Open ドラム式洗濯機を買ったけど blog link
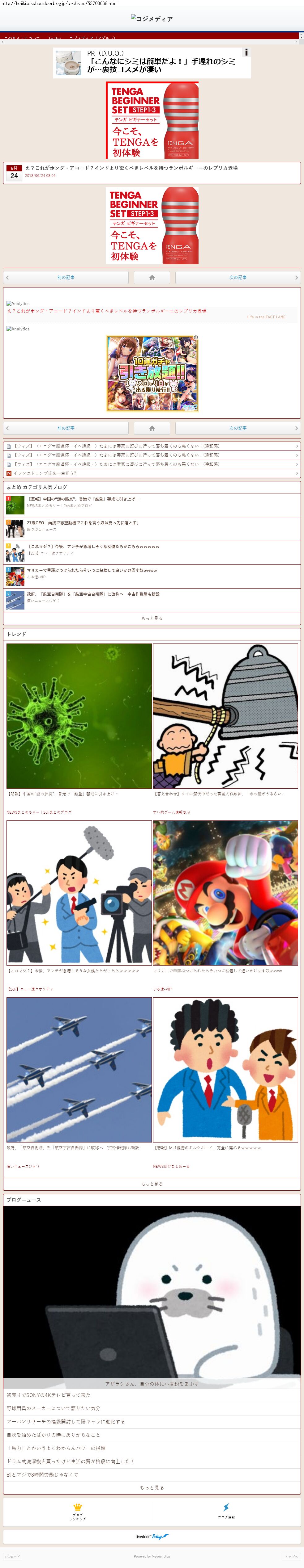This screenshot has width=304, height=1568. click(x=70, y=1461)
